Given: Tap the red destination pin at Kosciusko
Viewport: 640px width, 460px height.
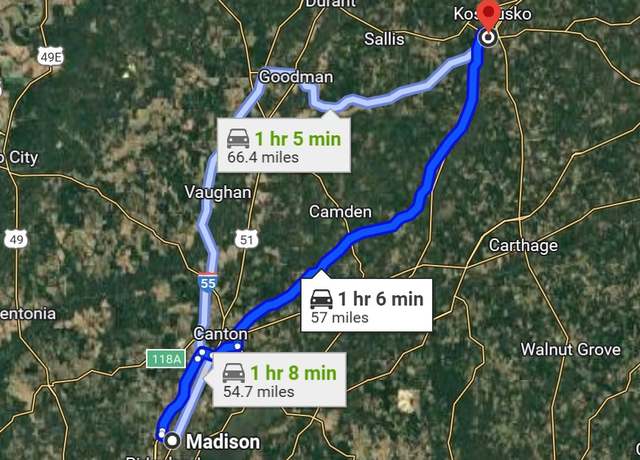Looking at the screenshot, I should point(488,17).
